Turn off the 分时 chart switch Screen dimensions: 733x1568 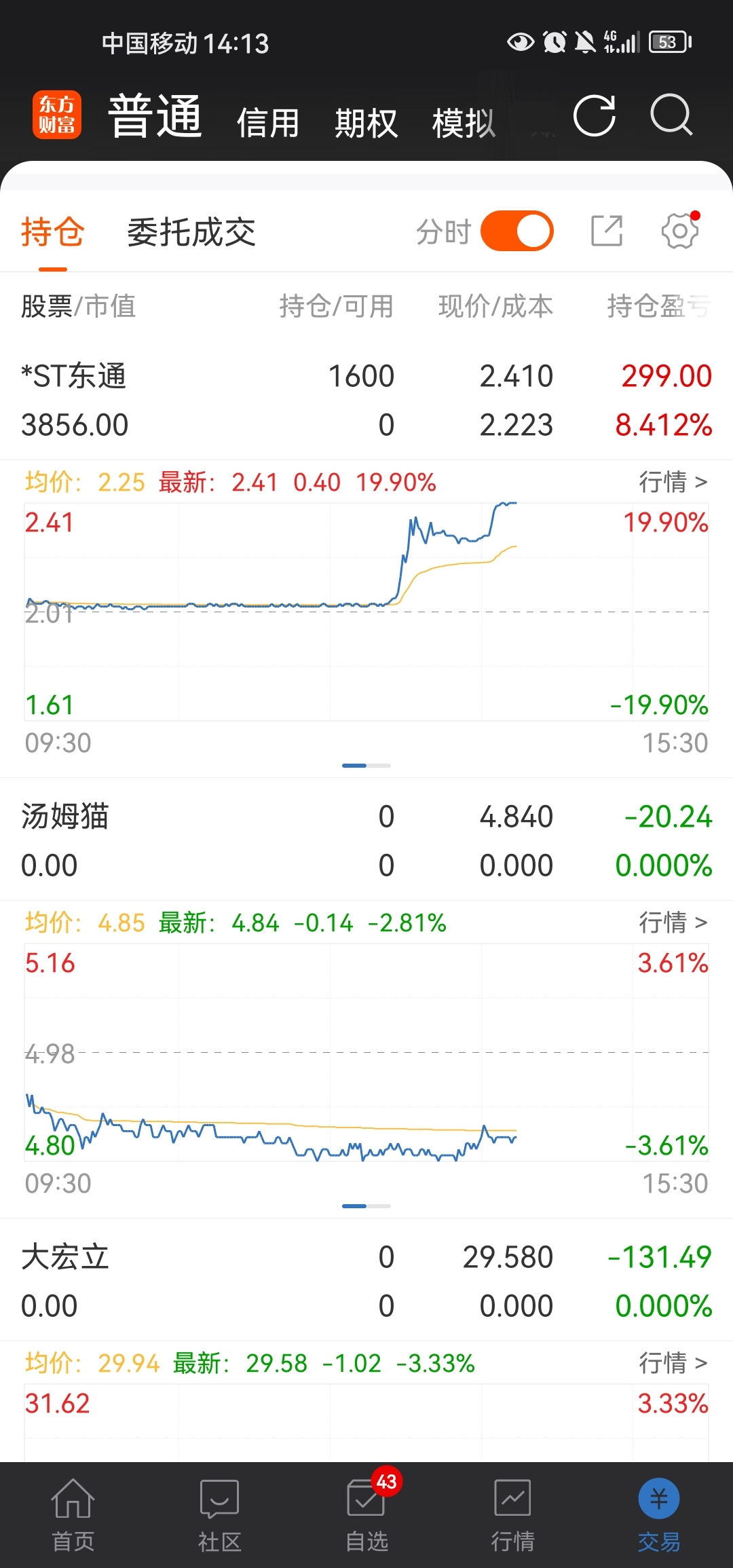point(517,231)
